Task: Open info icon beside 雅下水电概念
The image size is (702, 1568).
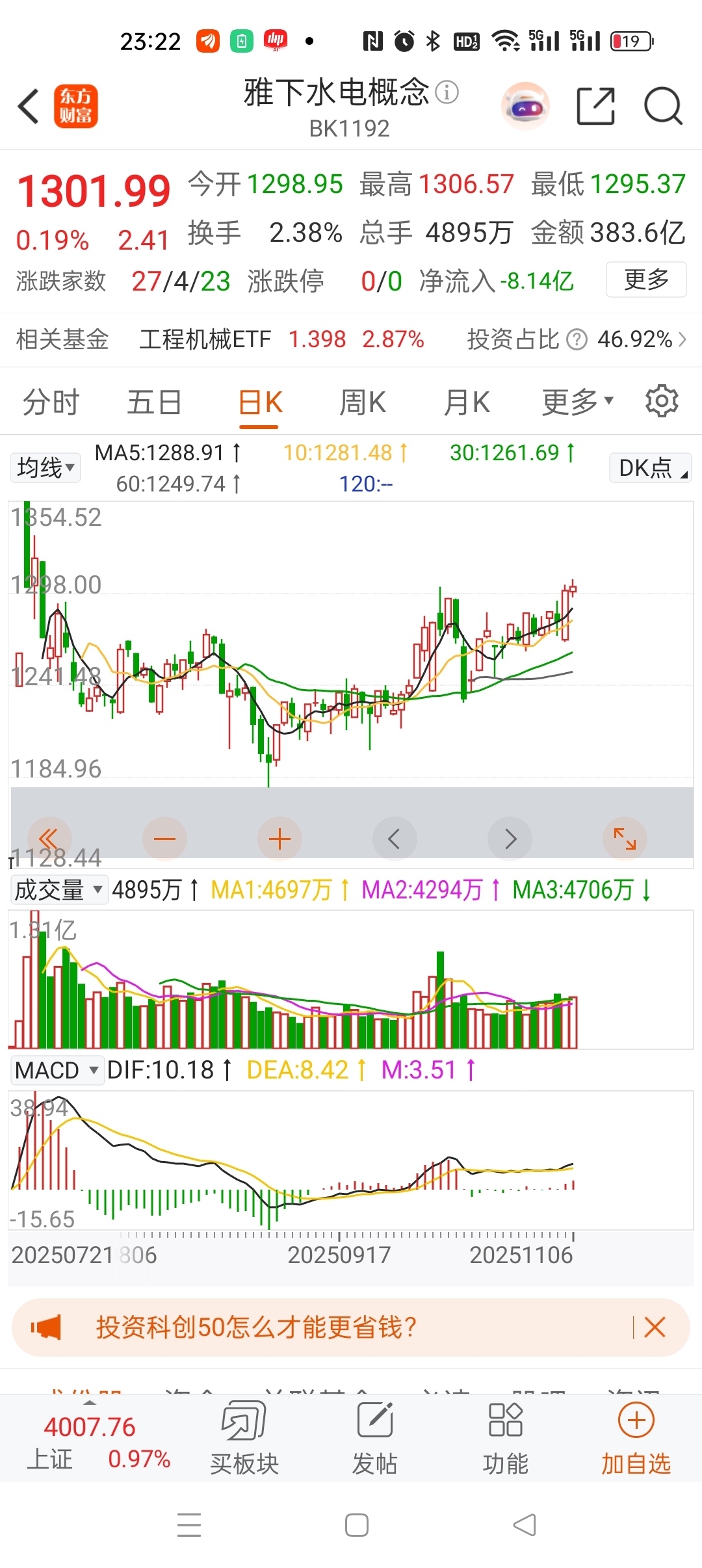Action: 447,92
